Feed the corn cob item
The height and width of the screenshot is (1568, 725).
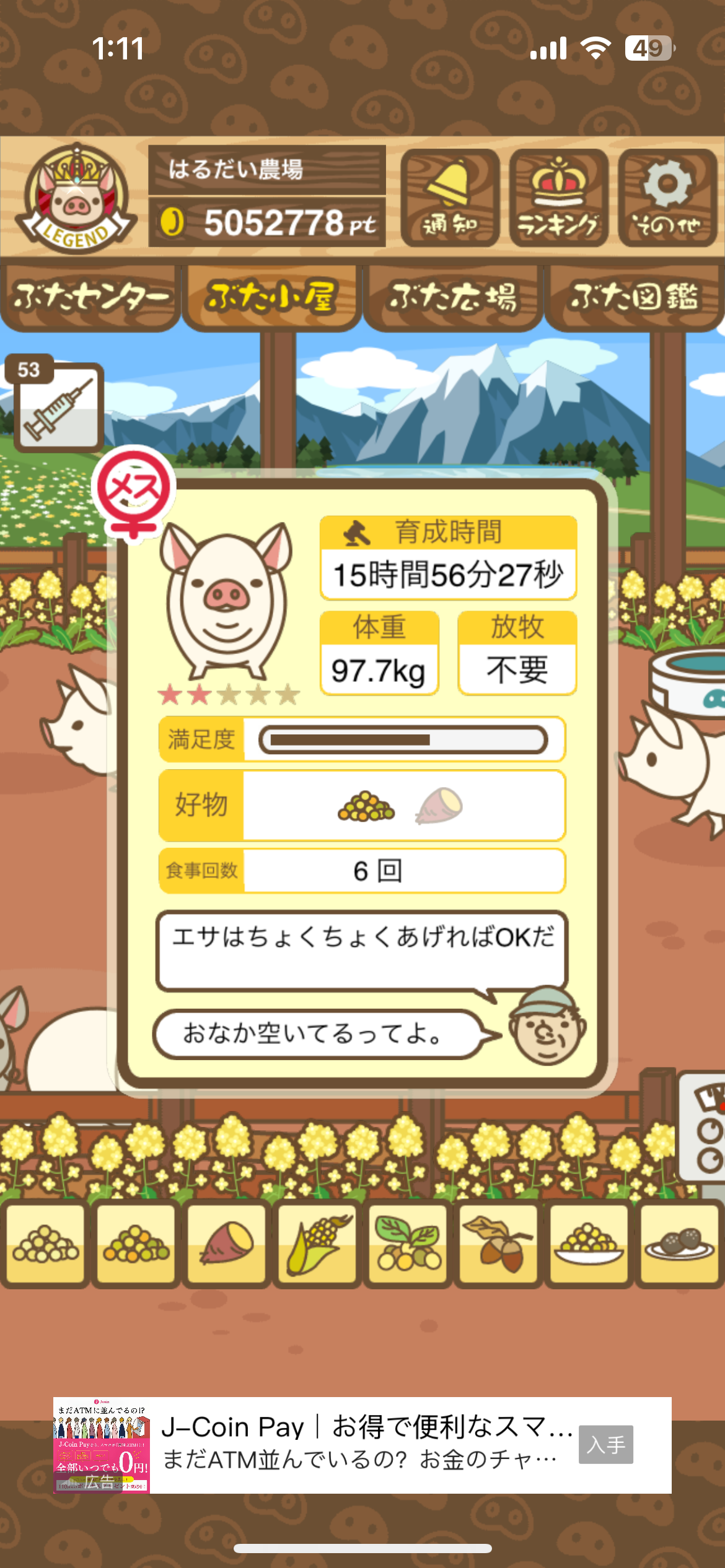coord(317,1244)
